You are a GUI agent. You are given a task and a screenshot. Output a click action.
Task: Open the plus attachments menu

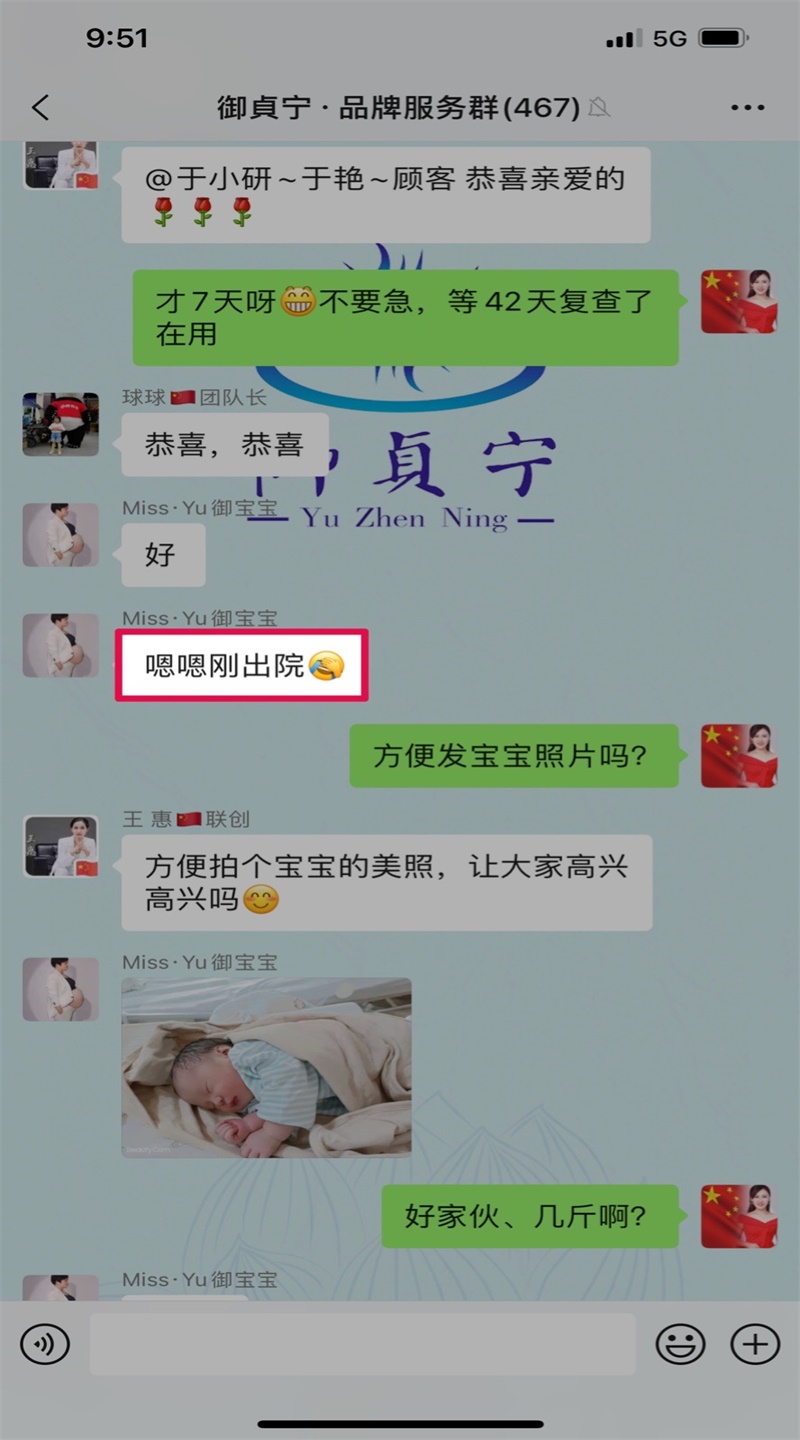[x=755, y=1344]
